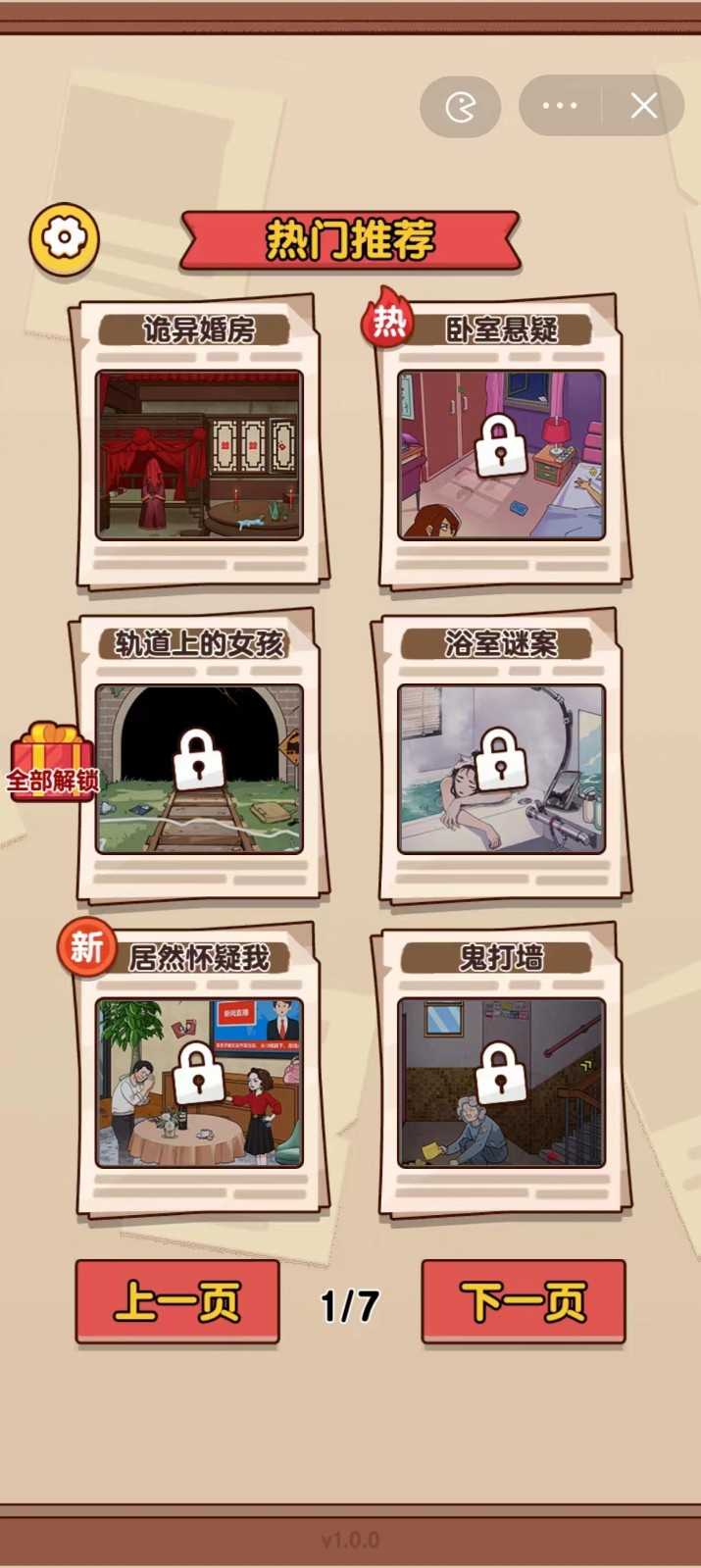701x1568 pixels.
Task: Tap the game center icon in the top capsule
Action: pyautogui.click(x=460, y=106)
